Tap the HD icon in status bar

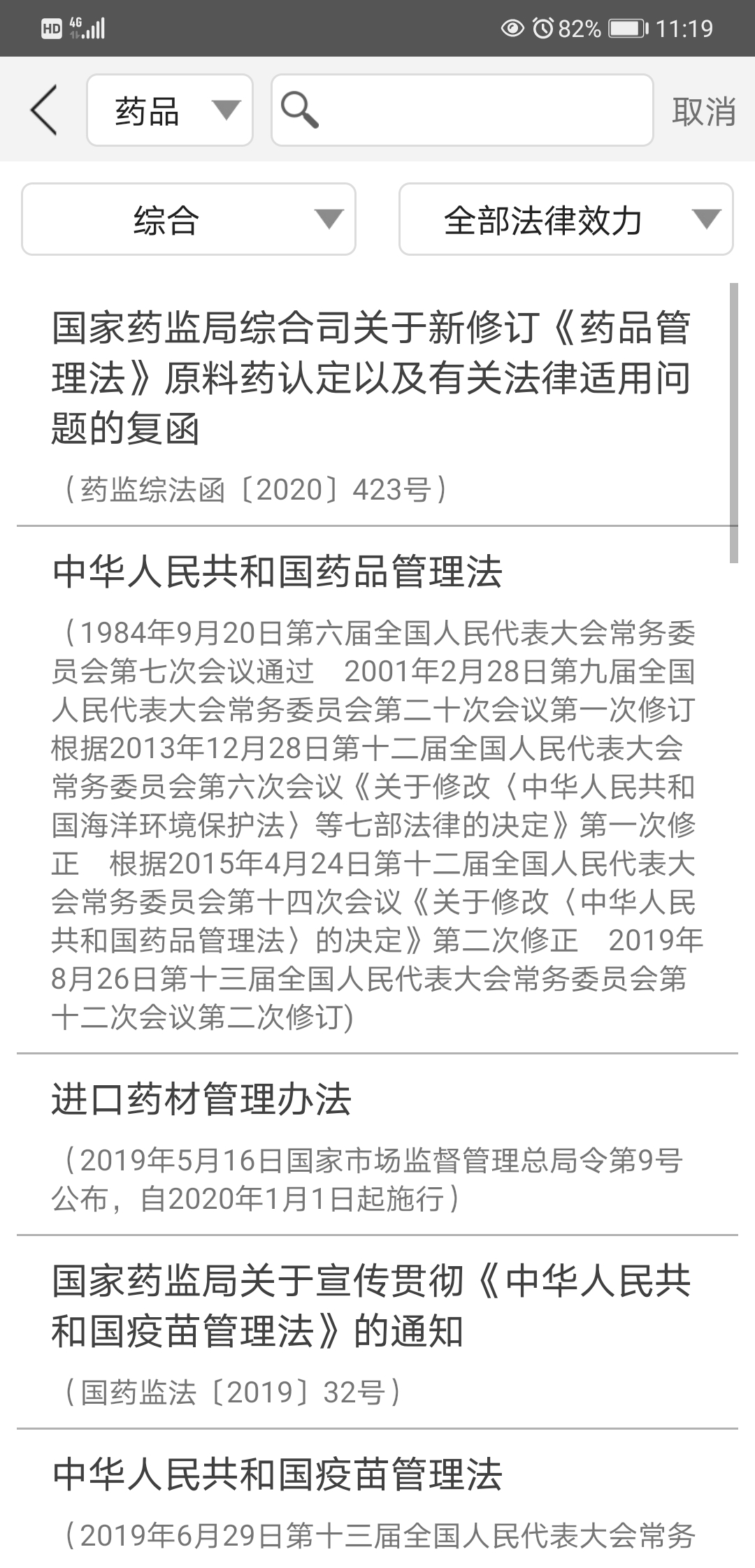50,27
